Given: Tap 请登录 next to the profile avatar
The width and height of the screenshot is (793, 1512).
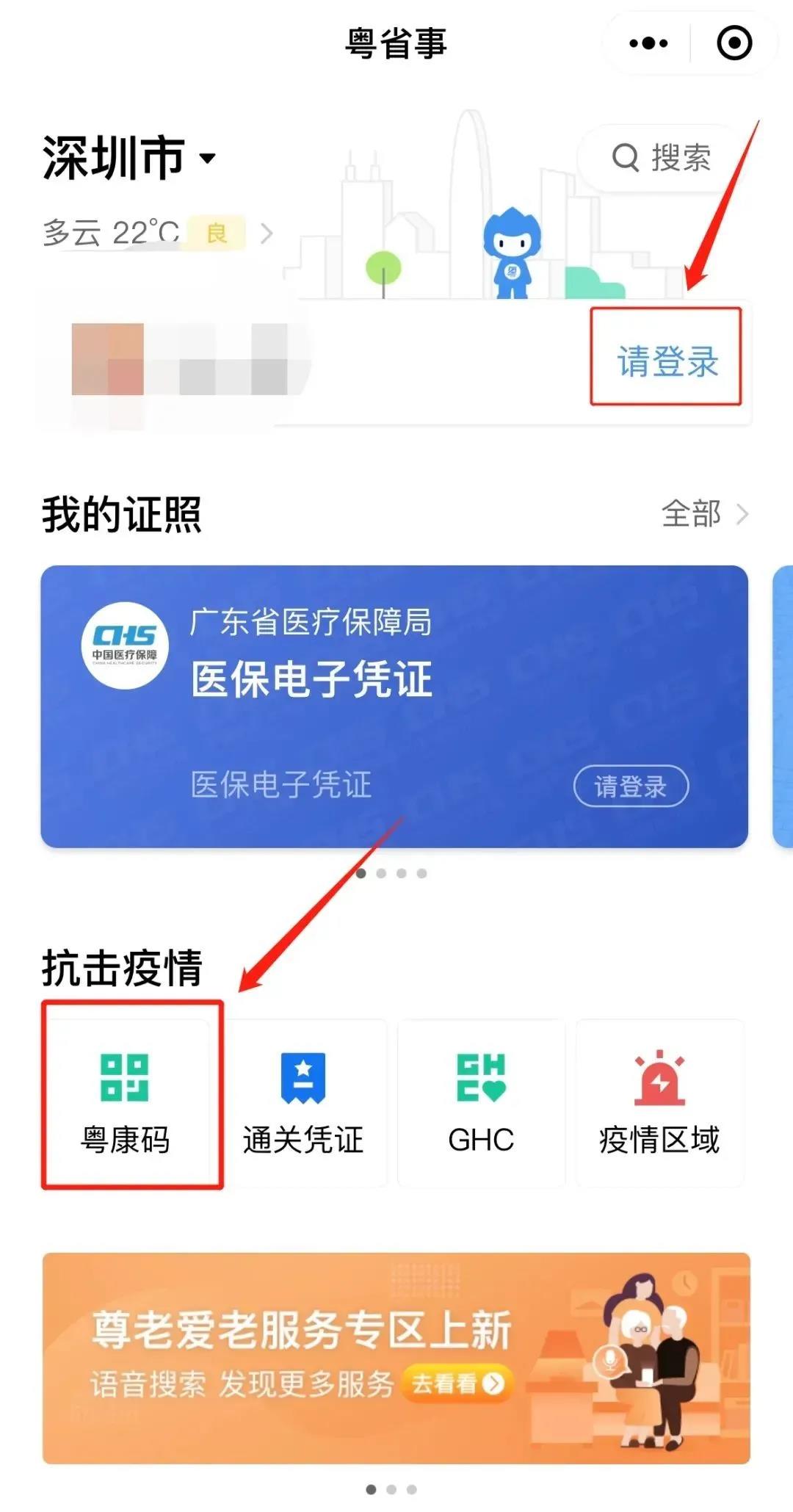Looking at the screenshot, I should (x=667, y=361).
